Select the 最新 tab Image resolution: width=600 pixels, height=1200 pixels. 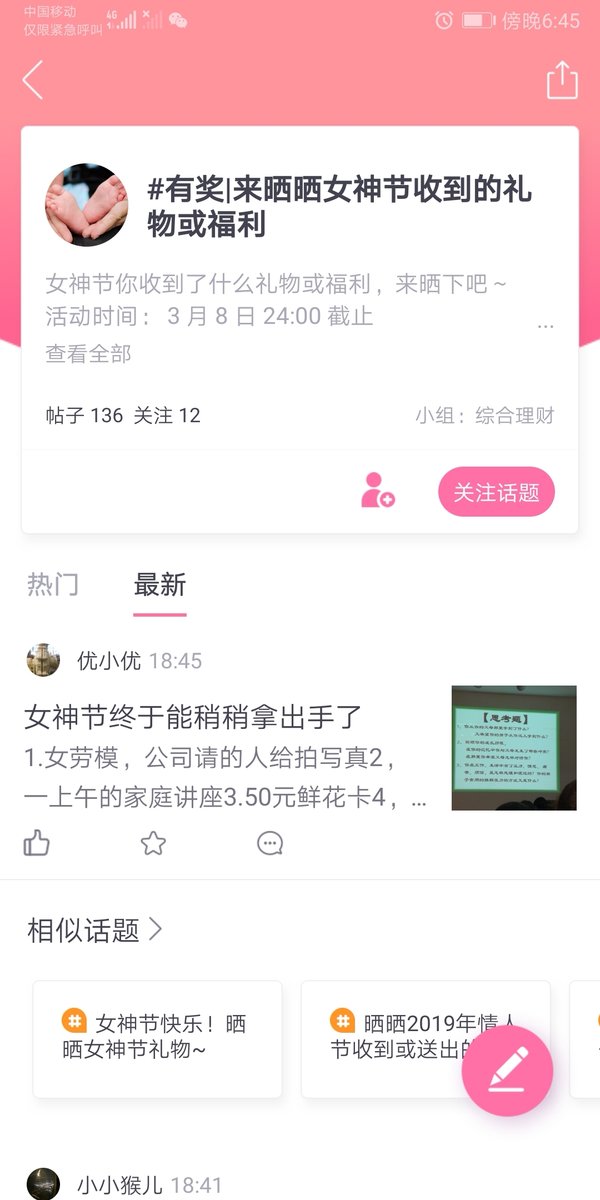point(160,585)
